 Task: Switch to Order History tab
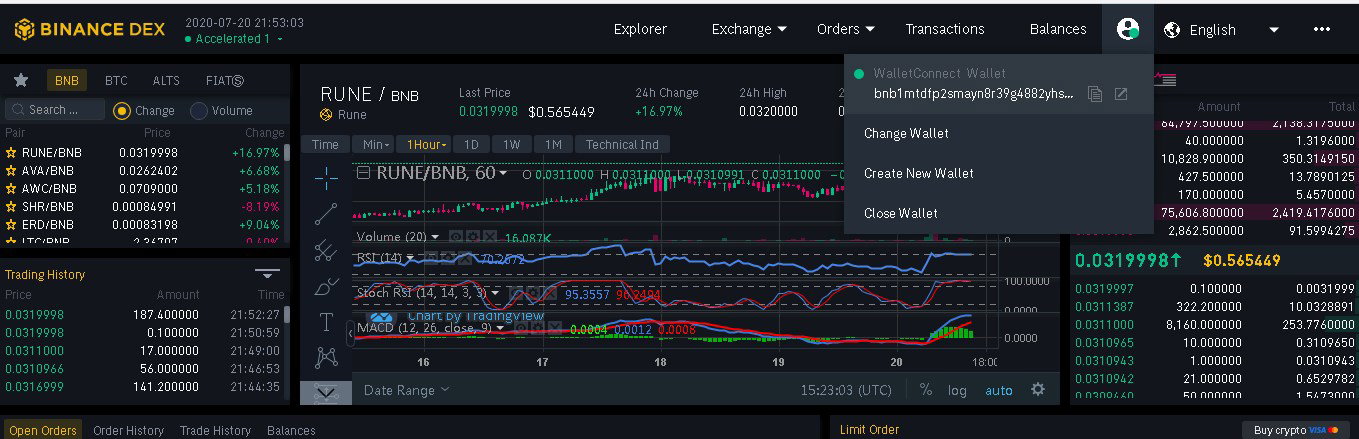pos(128,430)
